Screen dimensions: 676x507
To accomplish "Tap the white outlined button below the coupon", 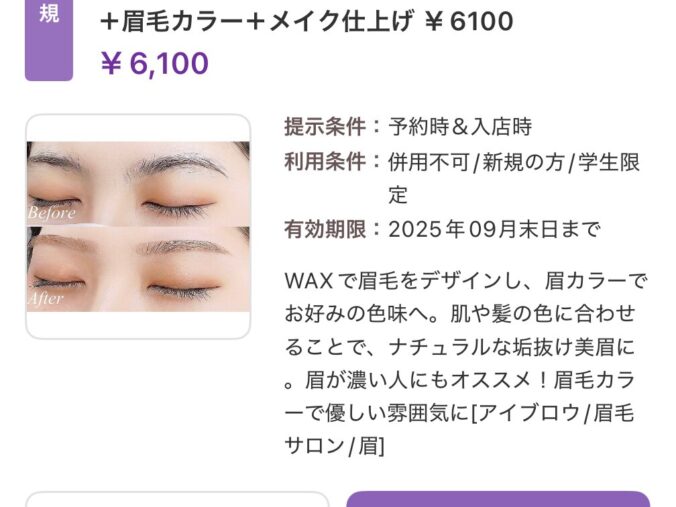I will tap(177, 499).
